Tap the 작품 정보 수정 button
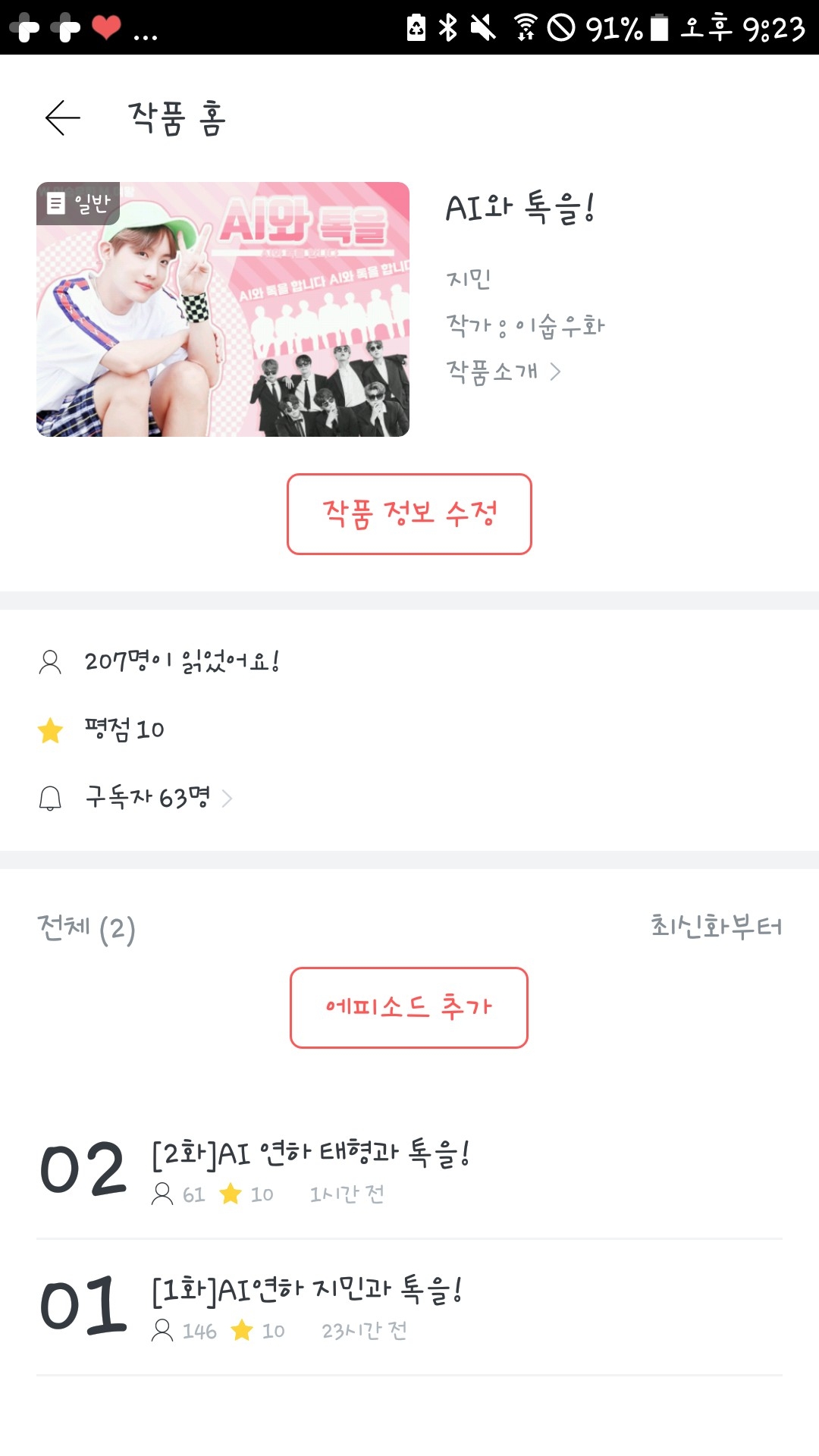The image size is (819, 1456). coord(409,514)
